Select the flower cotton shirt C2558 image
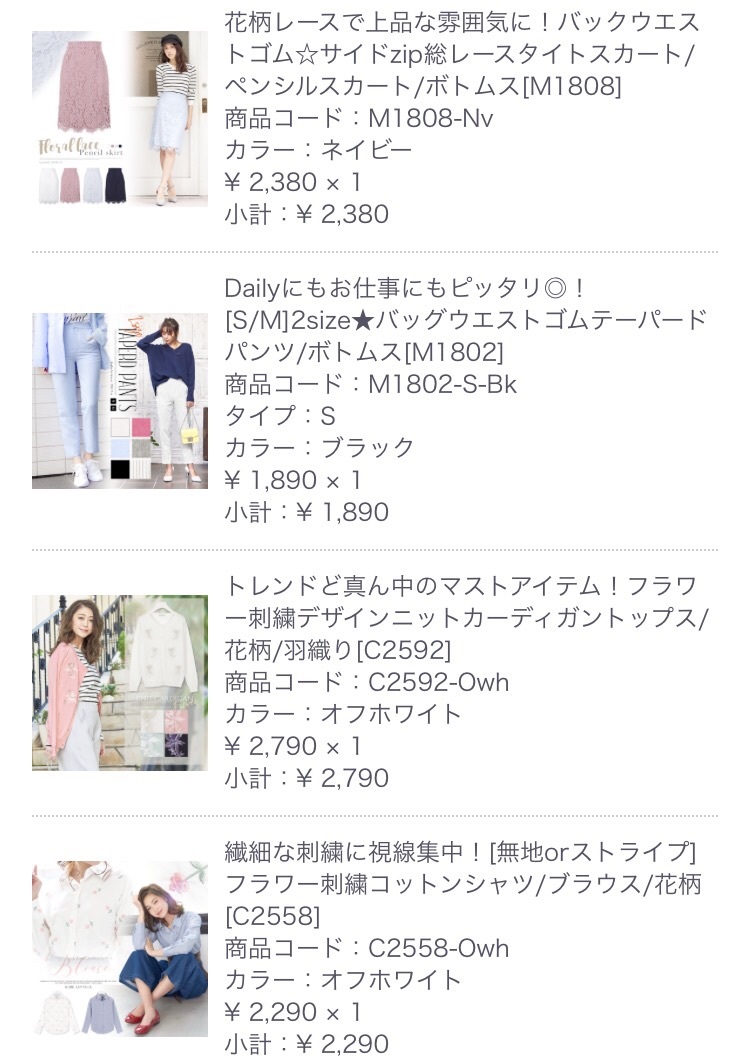 coord(120,948)
